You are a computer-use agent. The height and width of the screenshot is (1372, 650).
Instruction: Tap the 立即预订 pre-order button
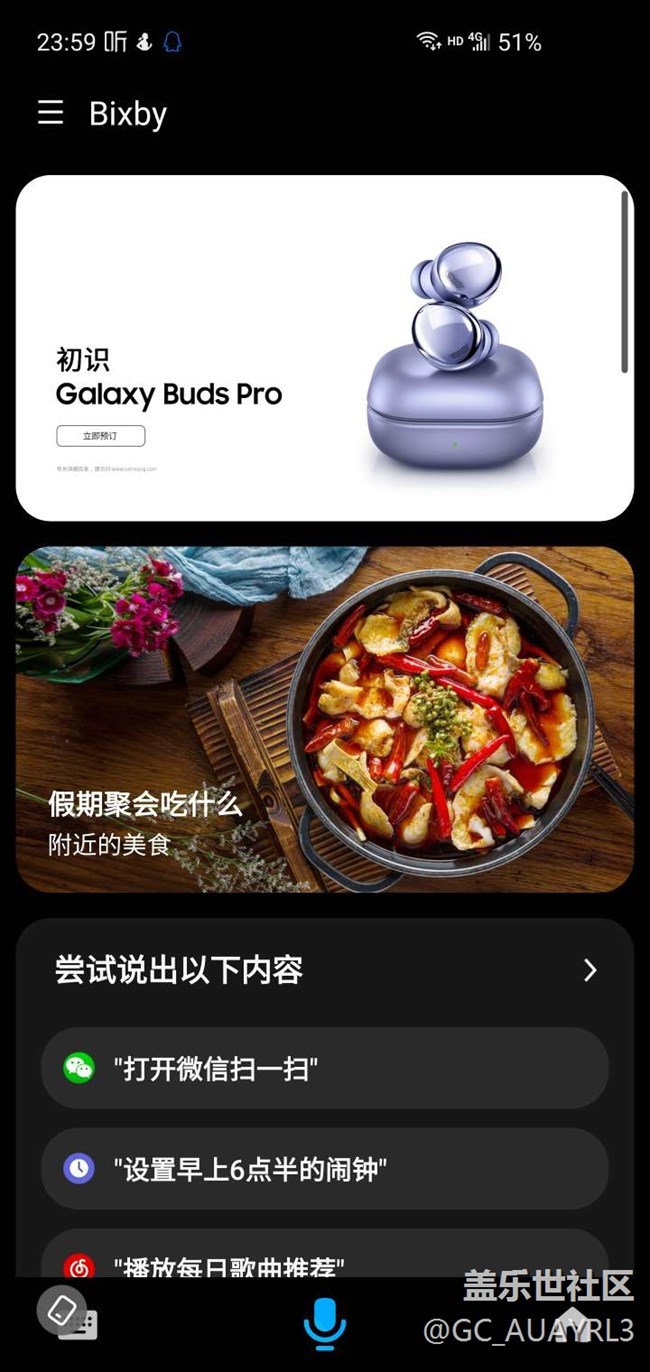pos(100,436)
